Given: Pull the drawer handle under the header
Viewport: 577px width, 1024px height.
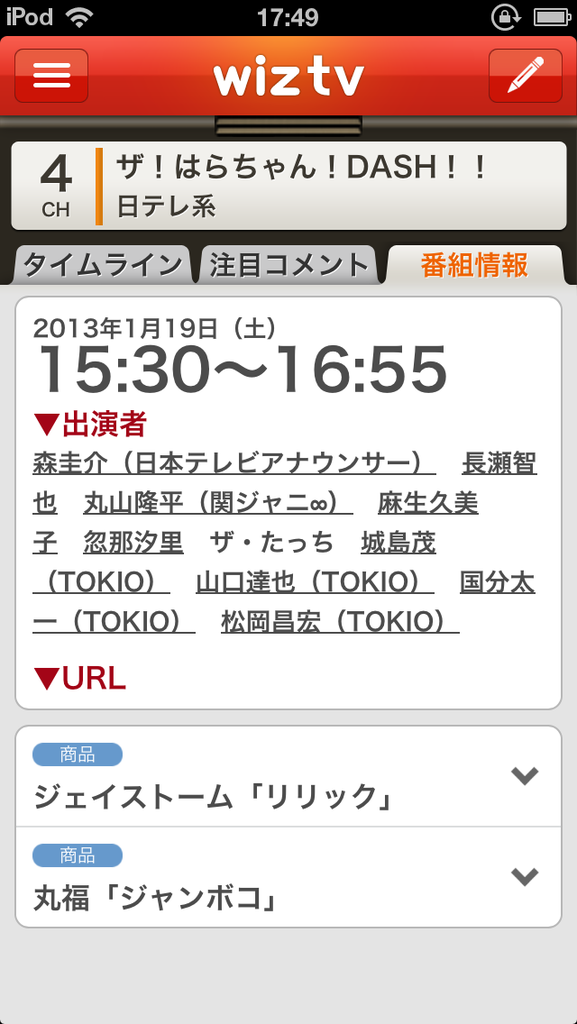Looking at the screenshot, I should [x=288, y=126].
